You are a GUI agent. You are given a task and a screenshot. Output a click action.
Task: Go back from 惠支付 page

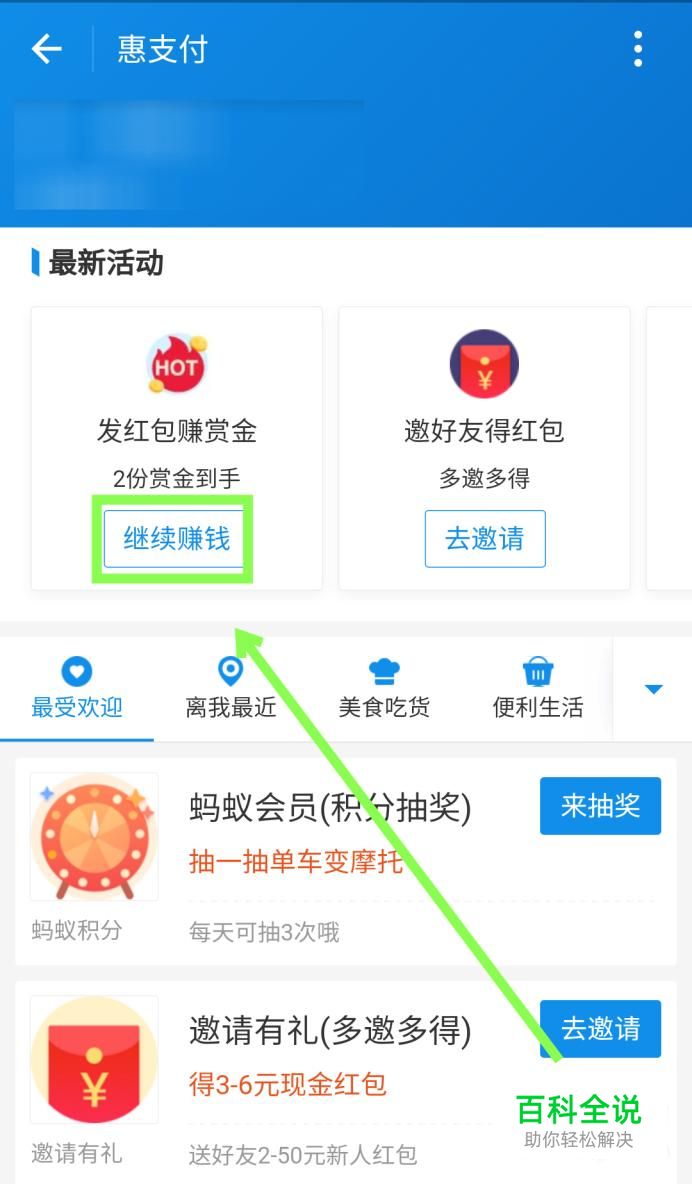click(x=46, y=49)
